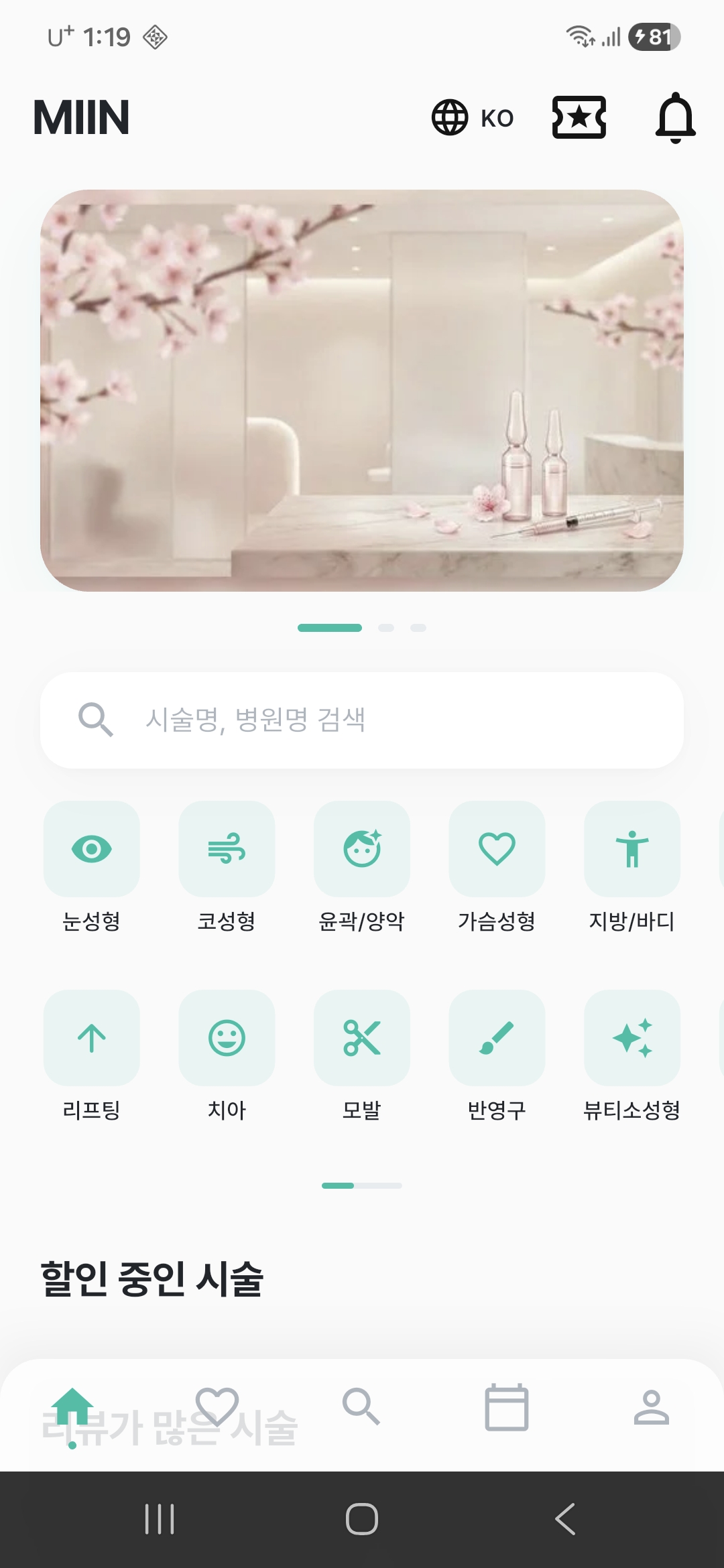724x1568 pixels.
Task: Choose the 윤곽/양악 category
Action: pos(362,850)
